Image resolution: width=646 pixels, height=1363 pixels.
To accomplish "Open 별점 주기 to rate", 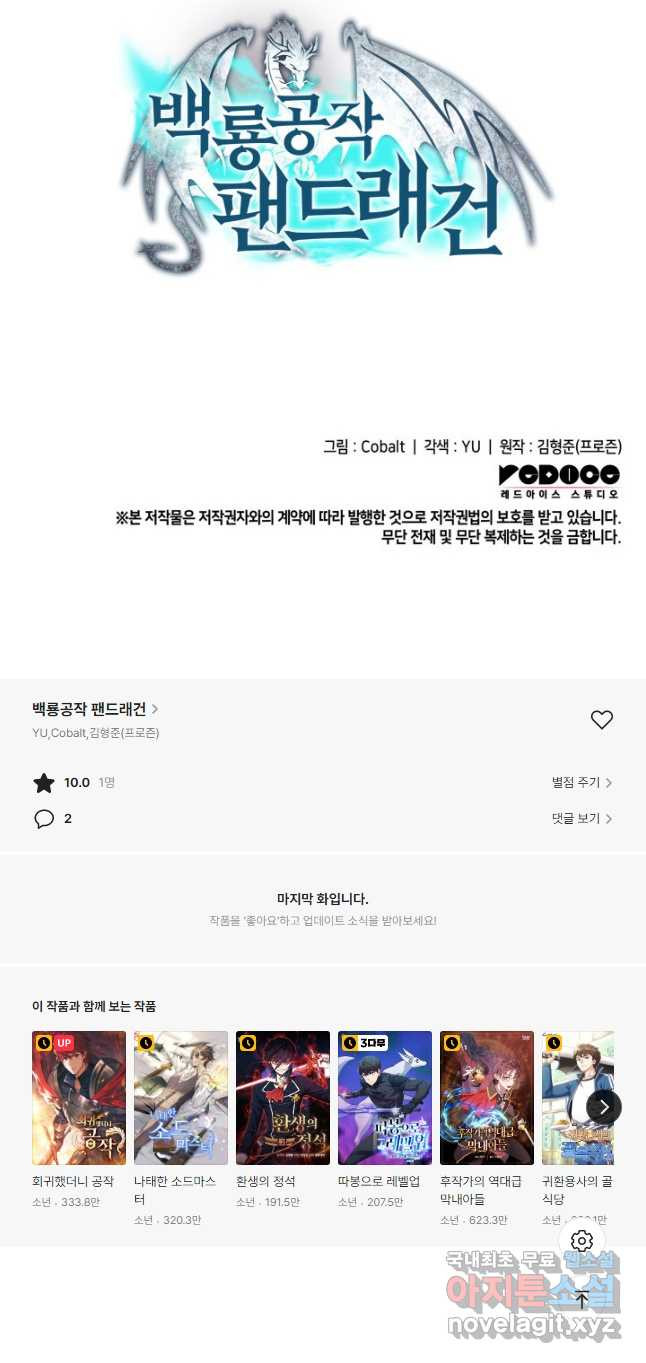I will point(582,783).
